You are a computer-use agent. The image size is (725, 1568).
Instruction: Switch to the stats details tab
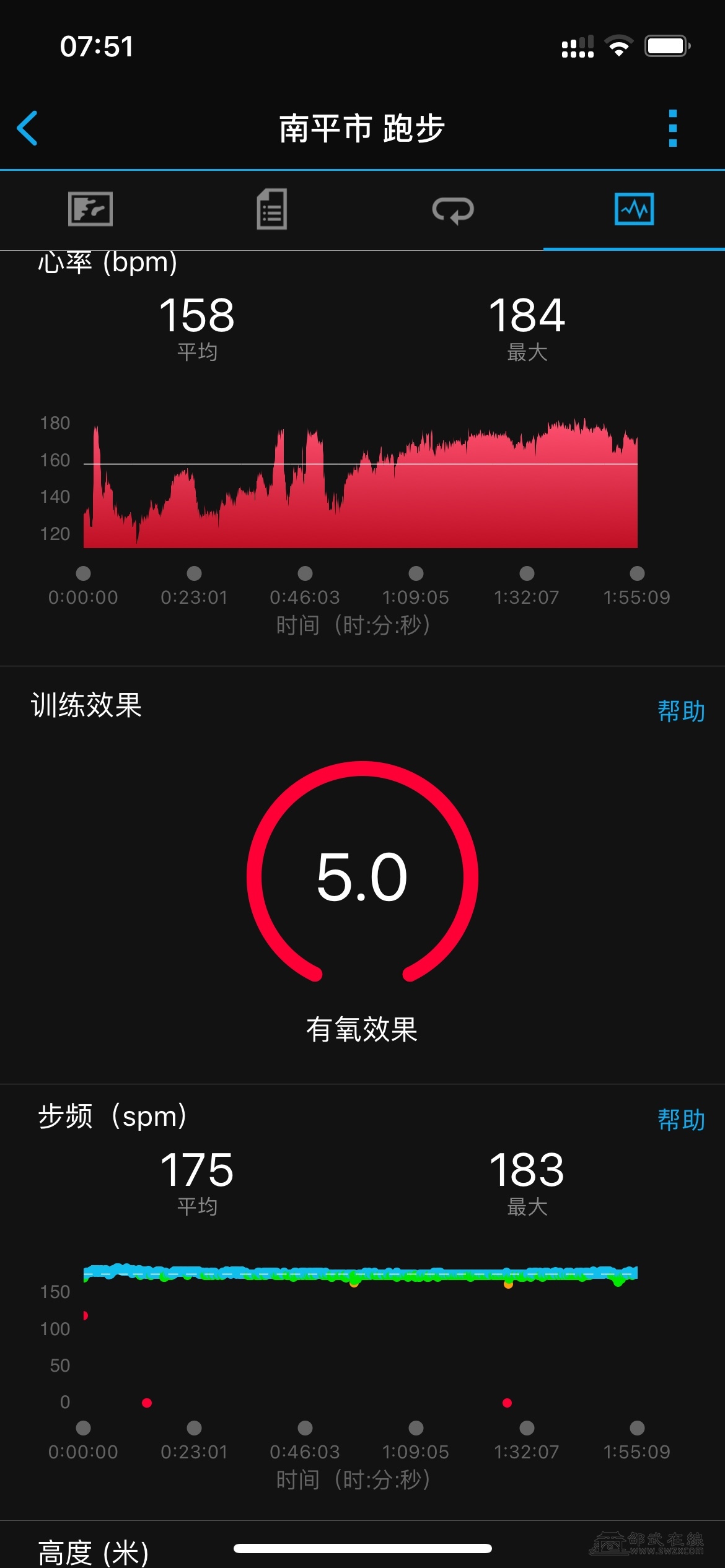tap(271, 209)
